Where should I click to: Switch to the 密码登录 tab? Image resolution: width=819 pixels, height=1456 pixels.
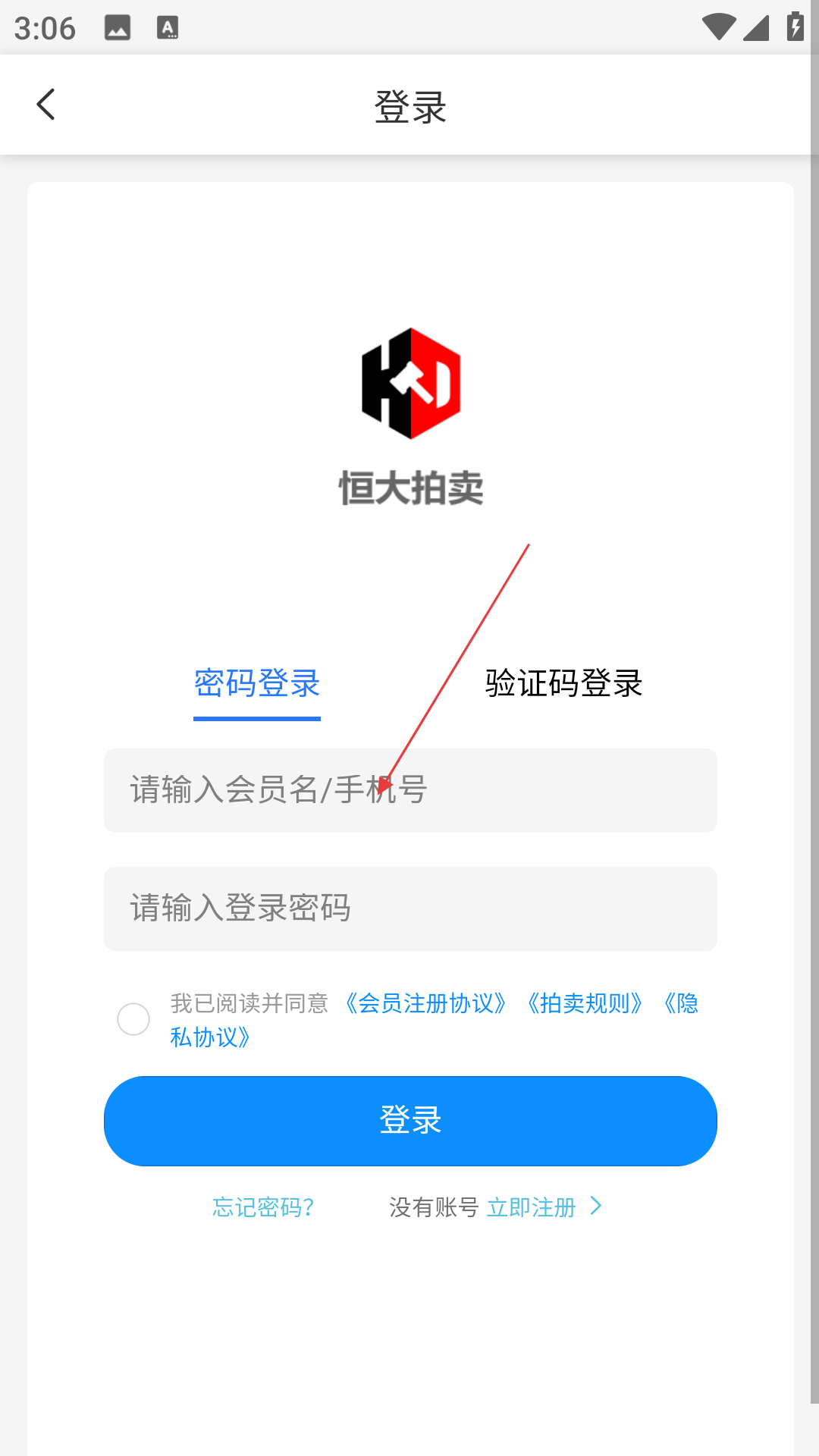(x=256, y=683)
